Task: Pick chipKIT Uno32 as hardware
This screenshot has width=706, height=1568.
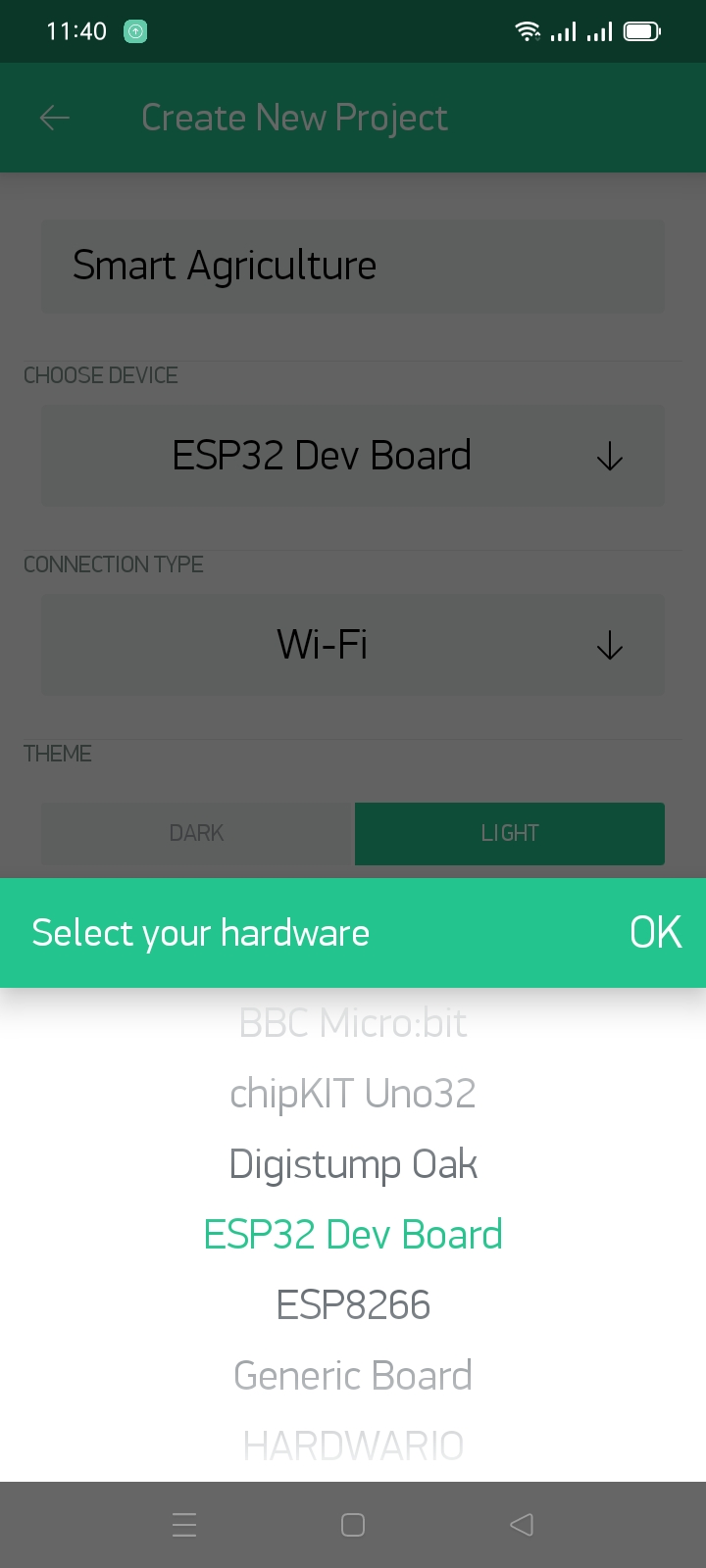Action: tap(353, 1094)
